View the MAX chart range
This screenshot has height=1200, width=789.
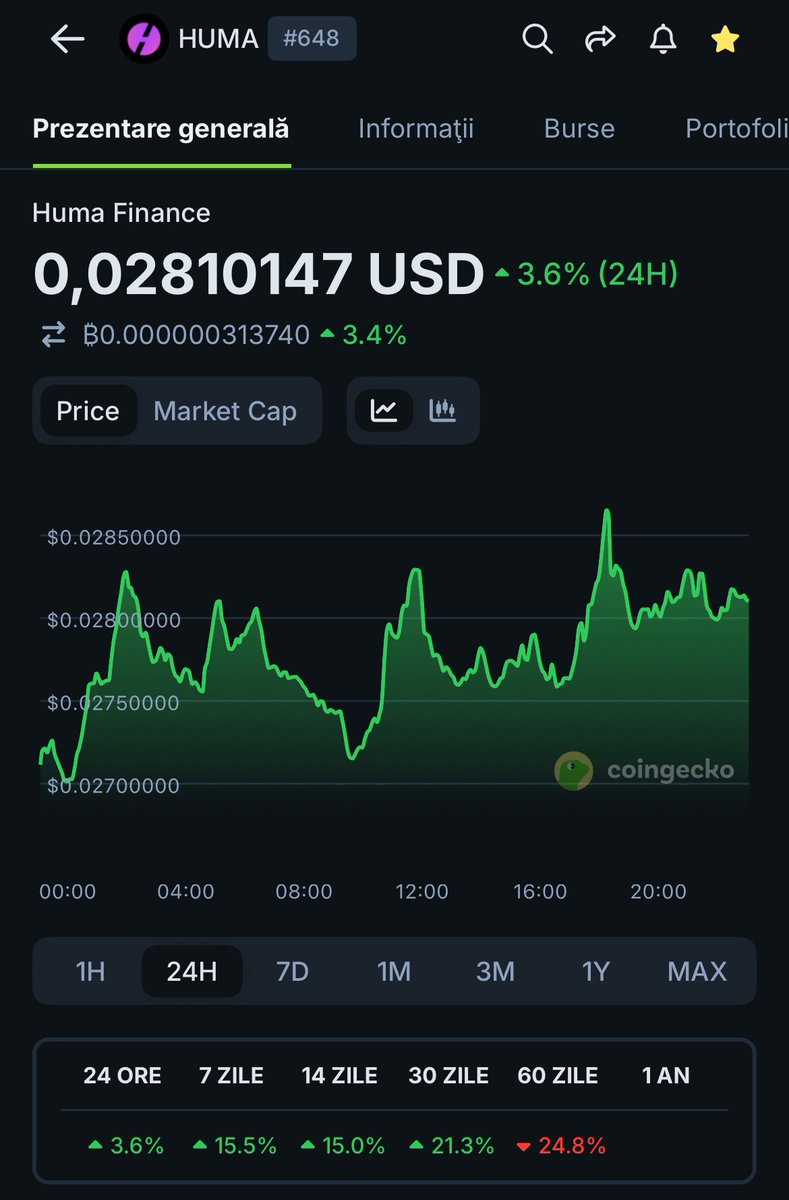697,971
